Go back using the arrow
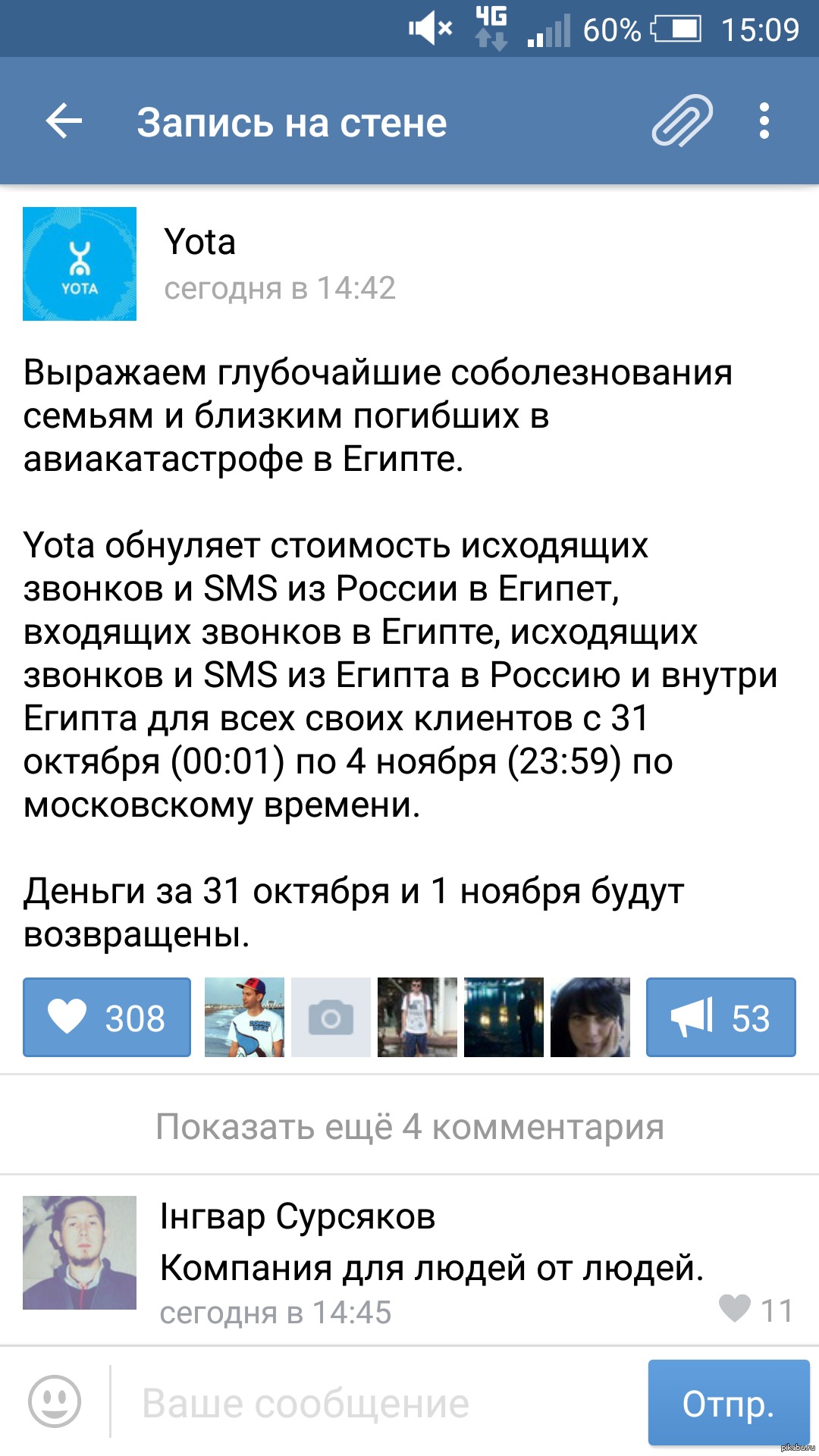 pos(64,121)
